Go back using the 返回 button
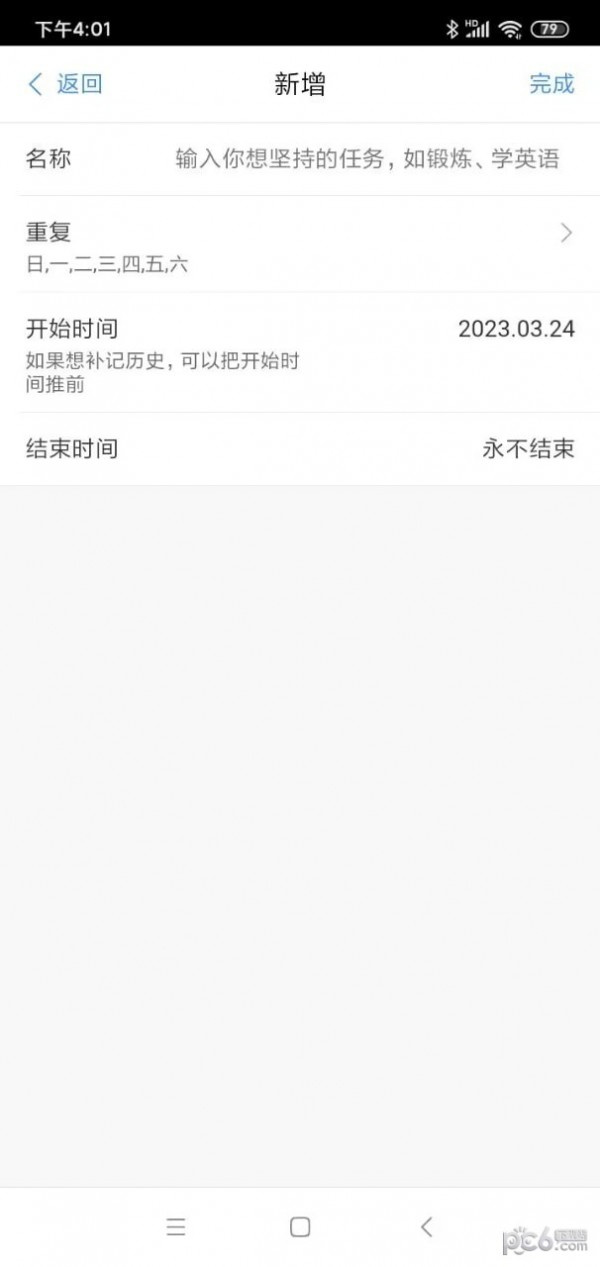Viewport: 600px width, 1267px height. click(65, 84)
